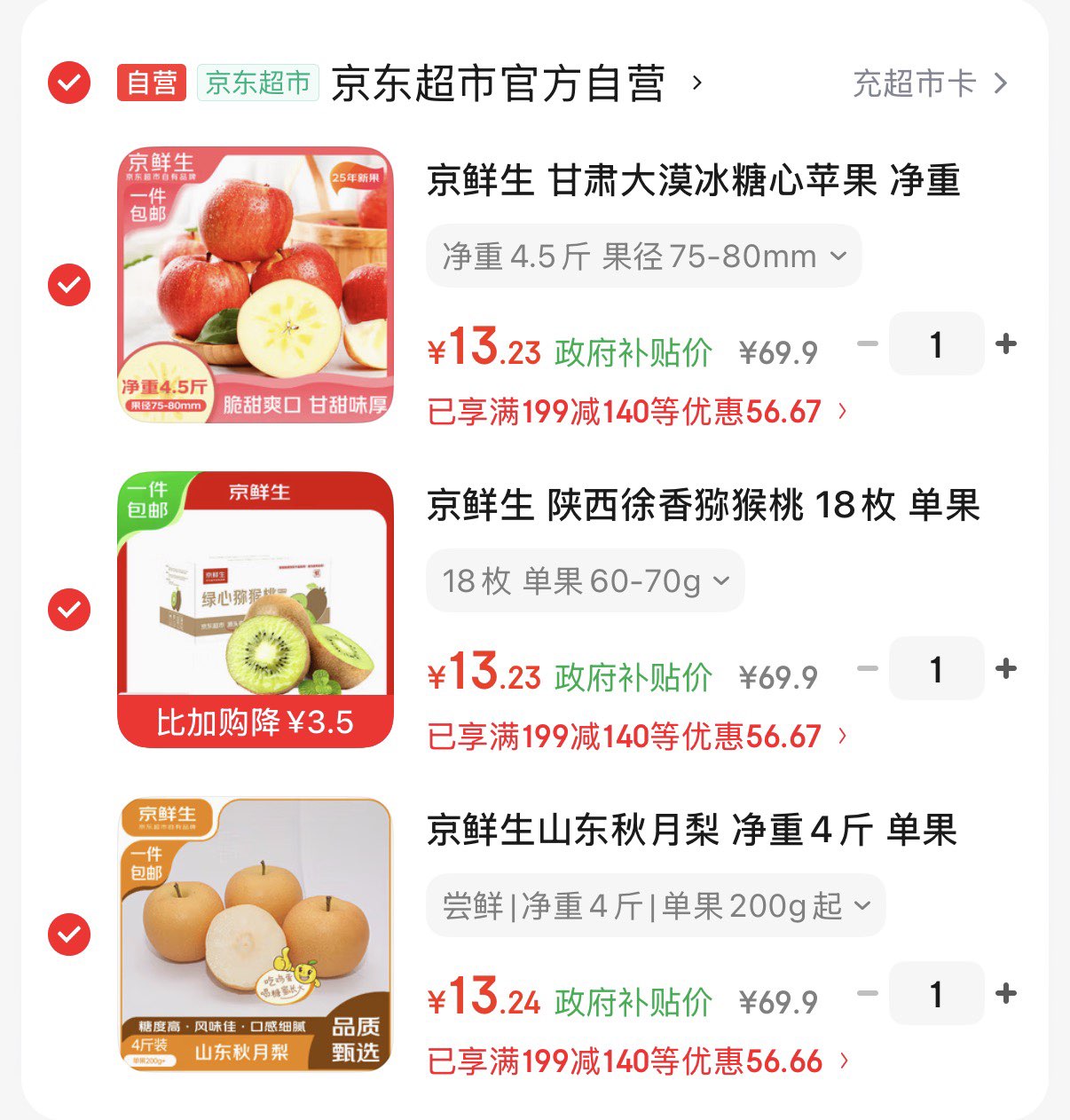Deselect the 陕西徐香猕猴桃 item checkbox
Viewport: 1070px width, 1120px height.
tap(69, 610)
